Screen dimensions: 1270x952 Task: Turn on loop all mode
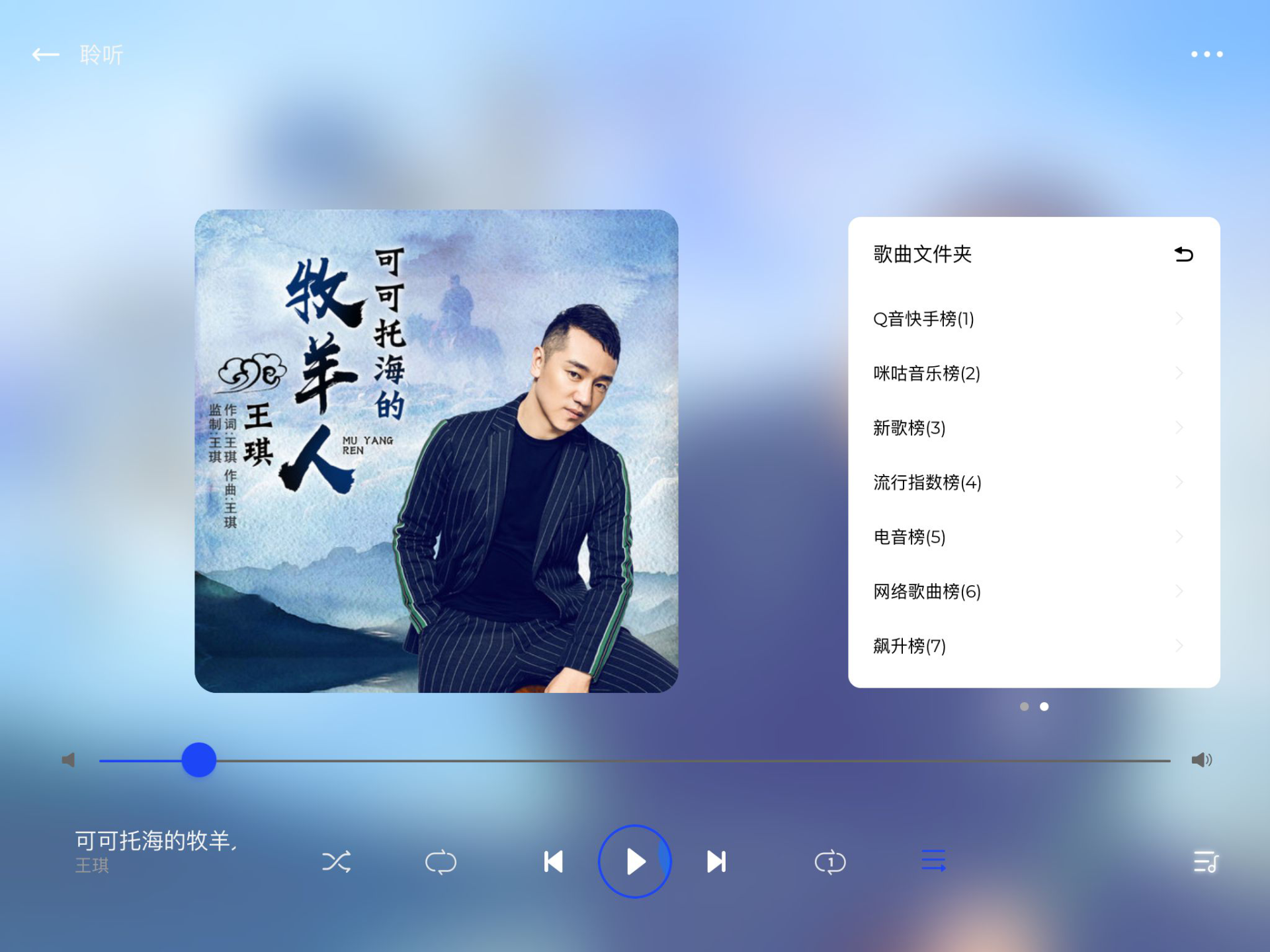pos(441,862)
